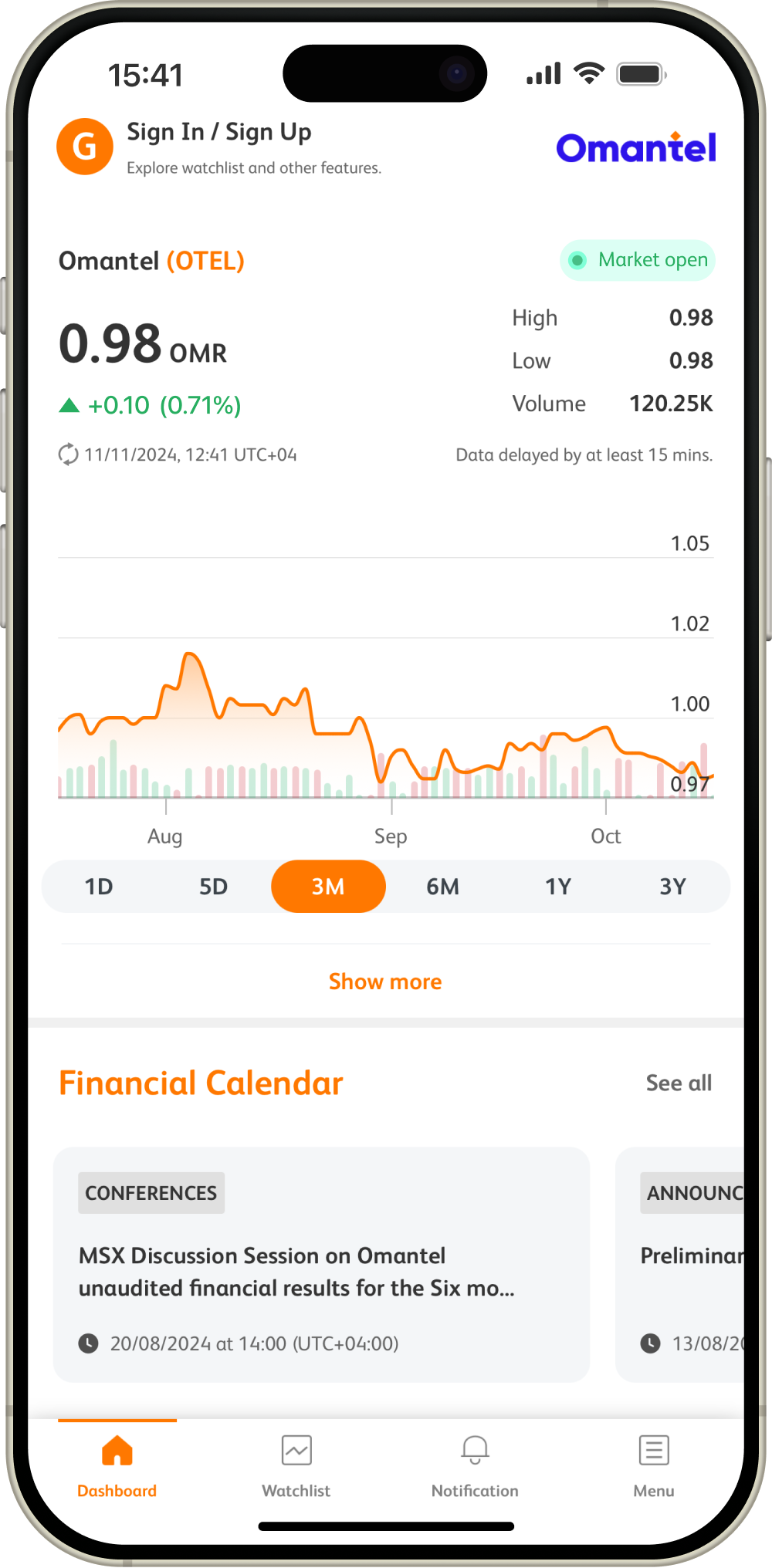This screenshot has width=772, height=1568.
Task: Switch chart to 6M range
Action: (443, 887)
